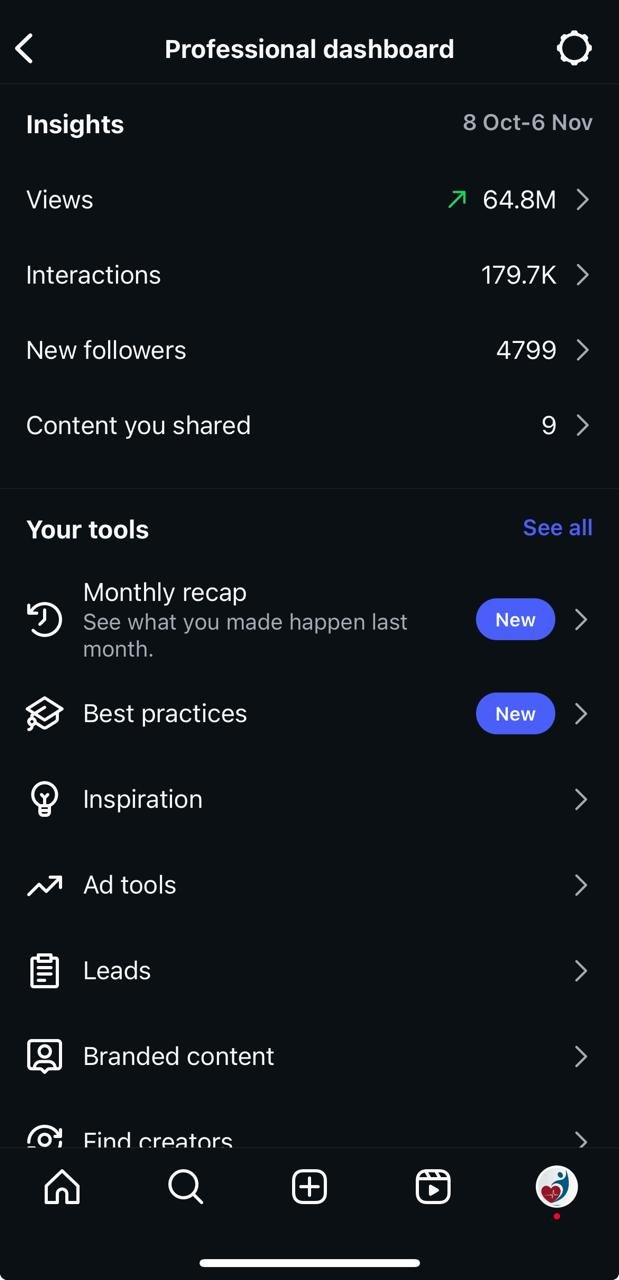Switch to Home tab
This screenshot has width=619, height=1280.
coord(62,1187)
